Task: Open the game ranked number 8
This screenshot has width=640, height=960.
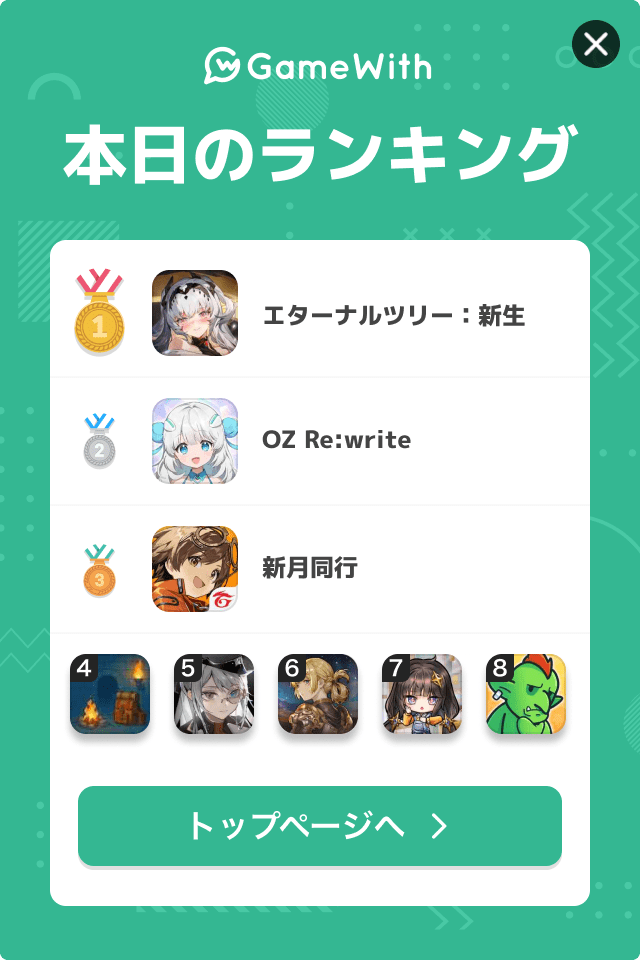Action: tap(526, 694)
